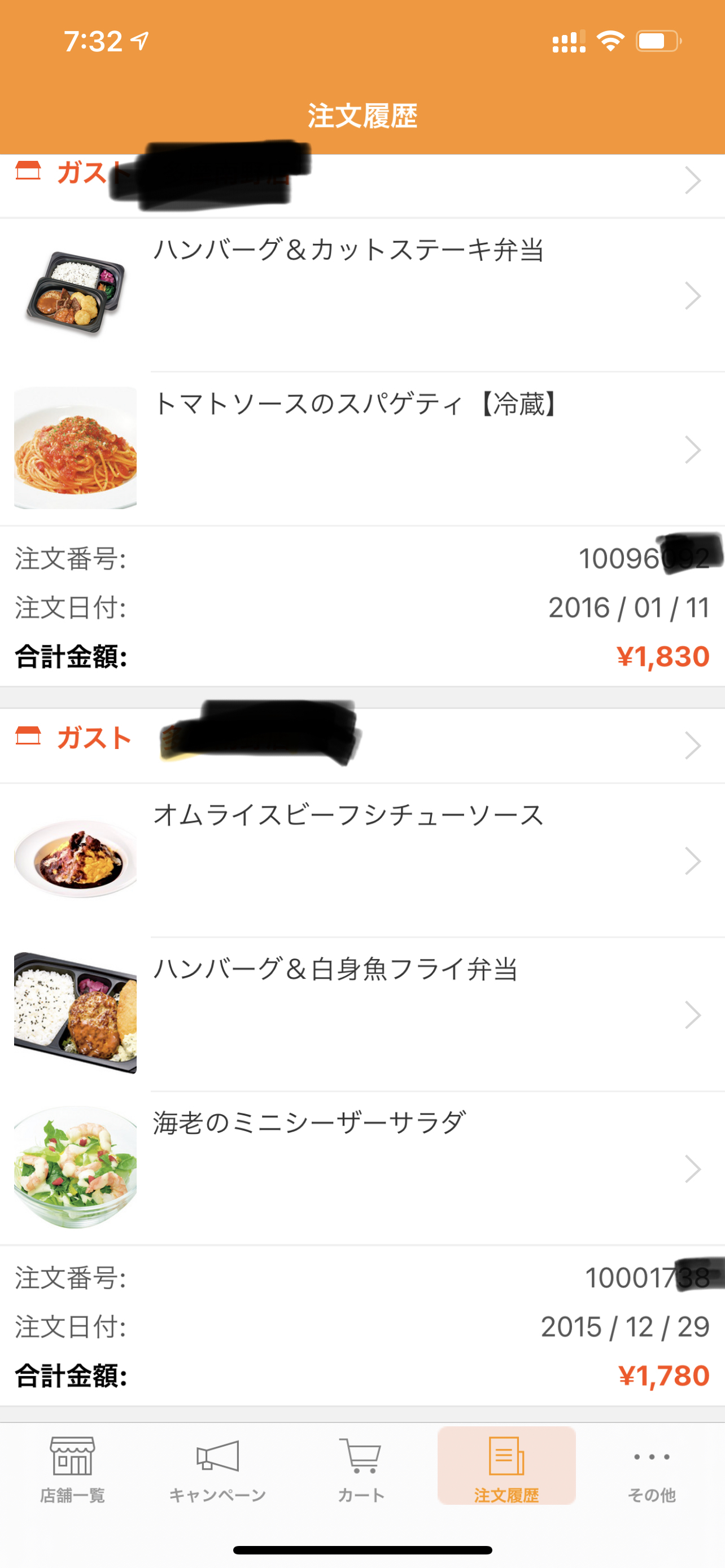Image resolution: width=725 pixels, height=1568 pixels.
Task: Select the 注文履歴 tab
Action: [506, 1468]
